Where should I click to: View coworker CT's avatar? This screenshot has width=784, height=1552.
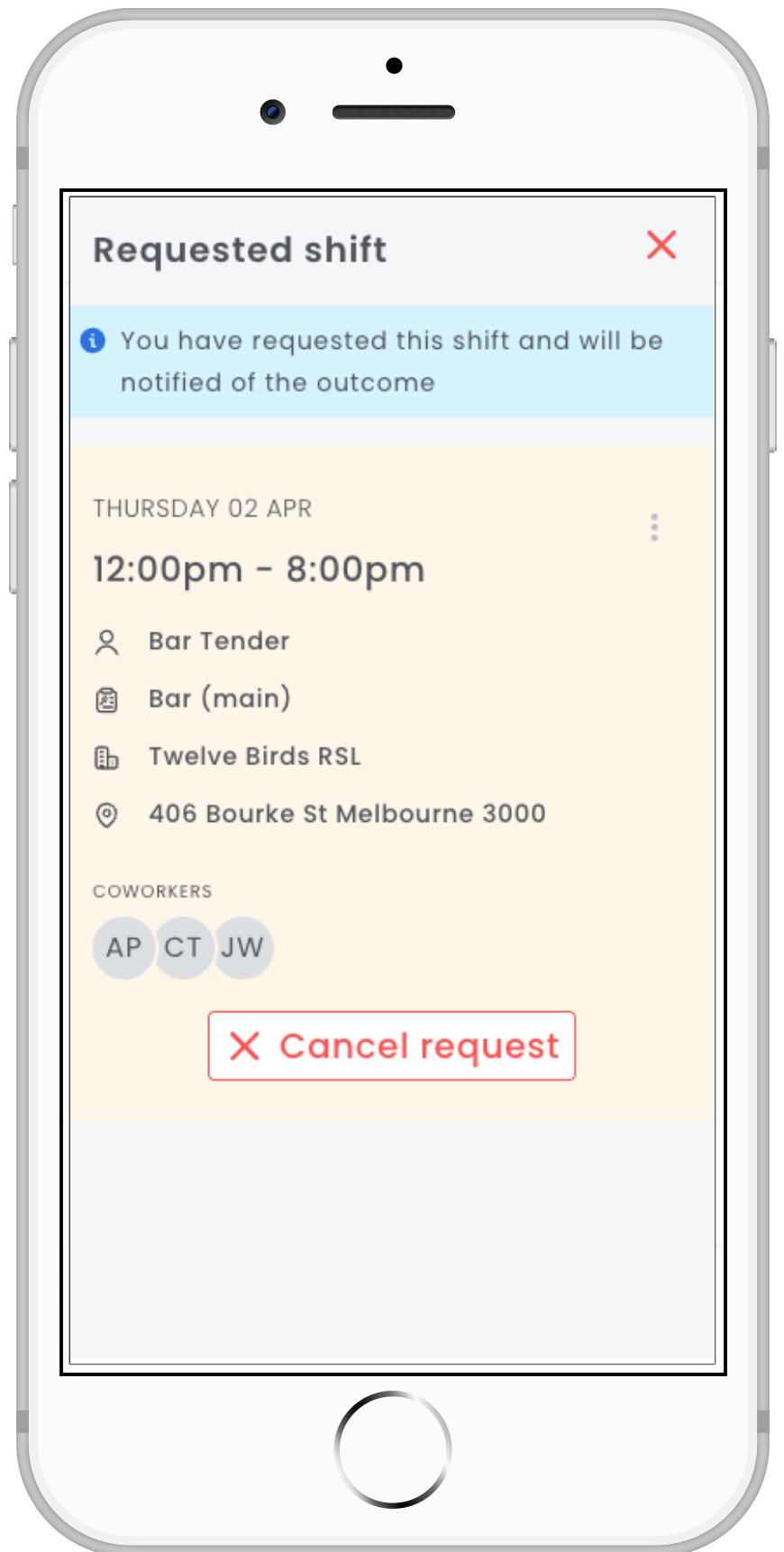click(x=184, y=947)
